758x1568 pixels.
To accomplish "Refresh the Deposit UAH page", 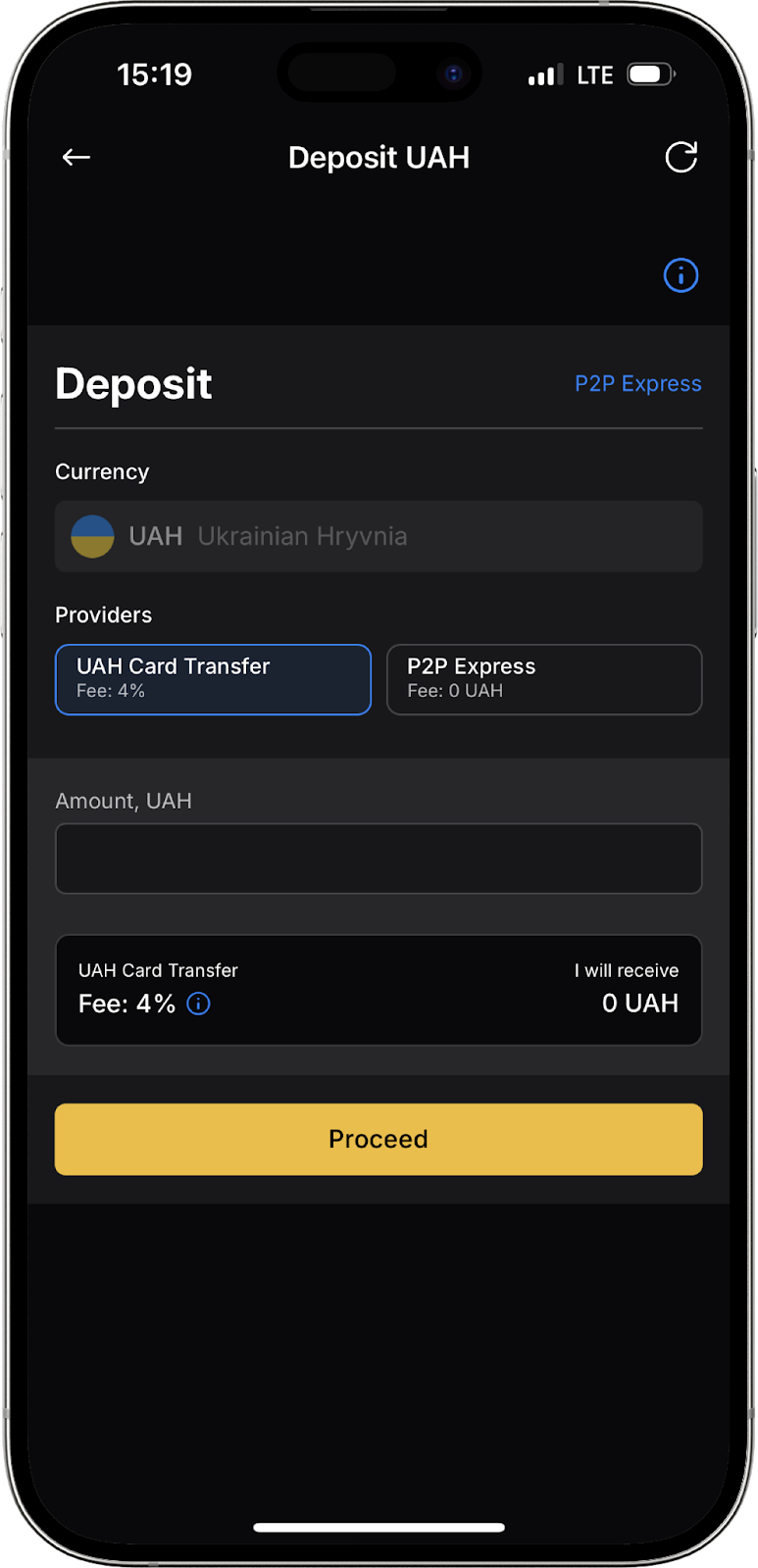I will coord(681,157).
